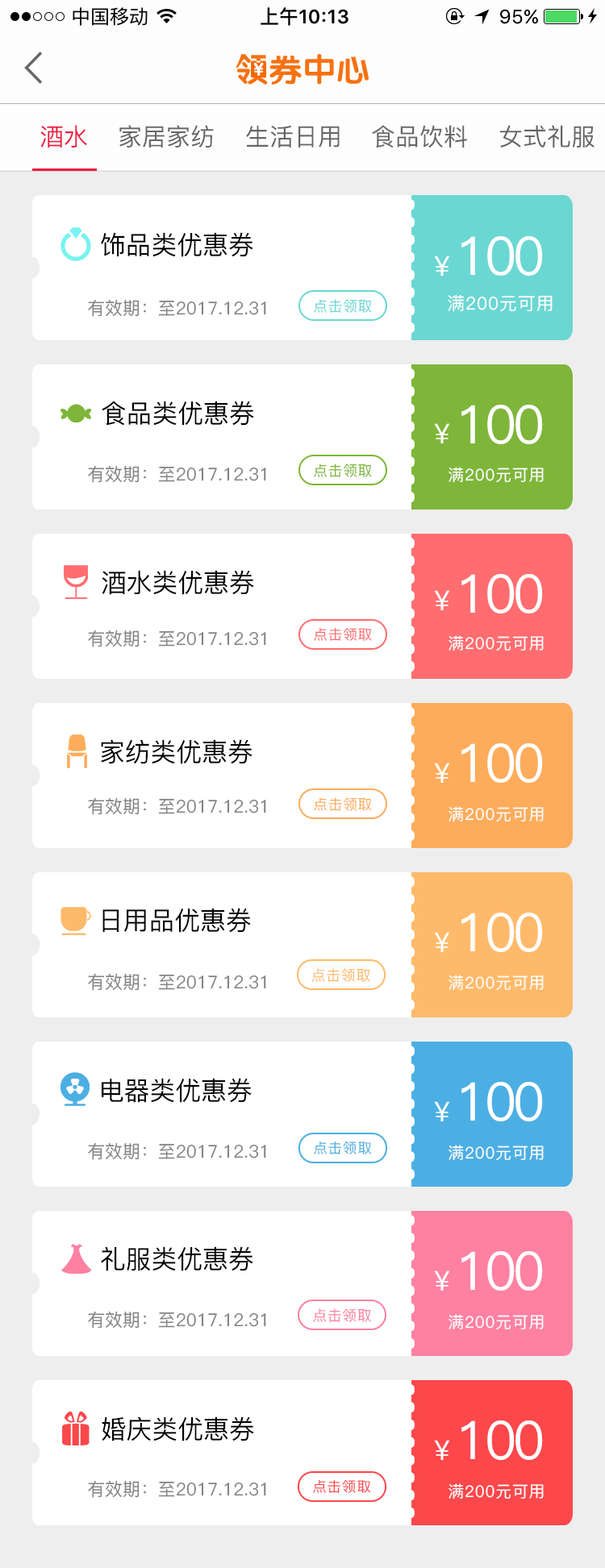The width and height of the screenshot is (605, 1568).
Task: Show the 女式礼服 tab
Action: click(x=547, y=137)
